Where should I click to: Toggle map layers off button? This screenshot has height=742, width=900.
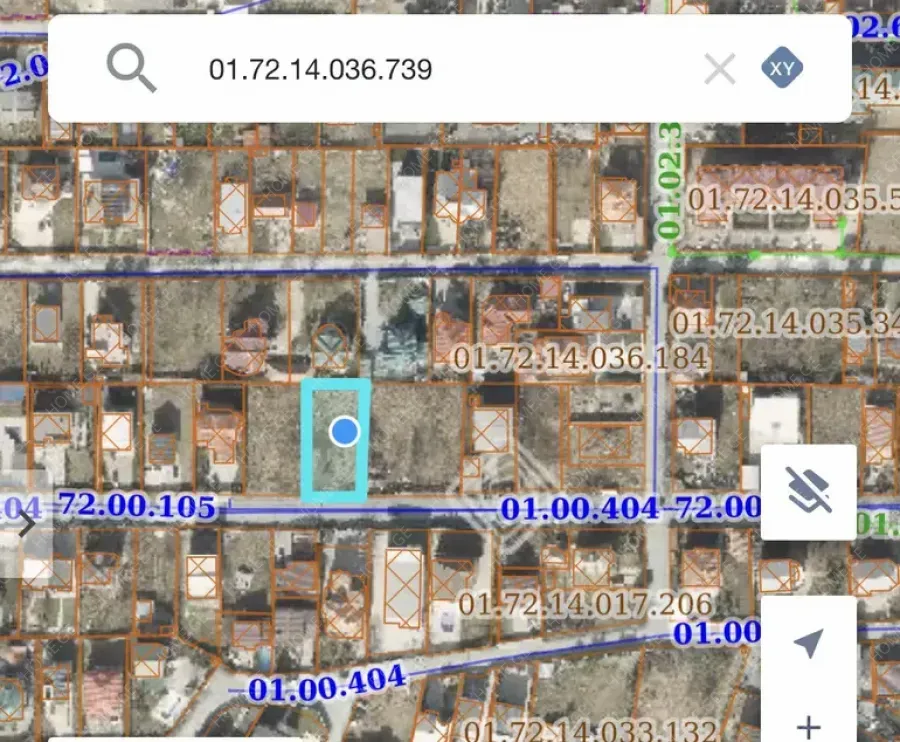click(x=808, y=492)
